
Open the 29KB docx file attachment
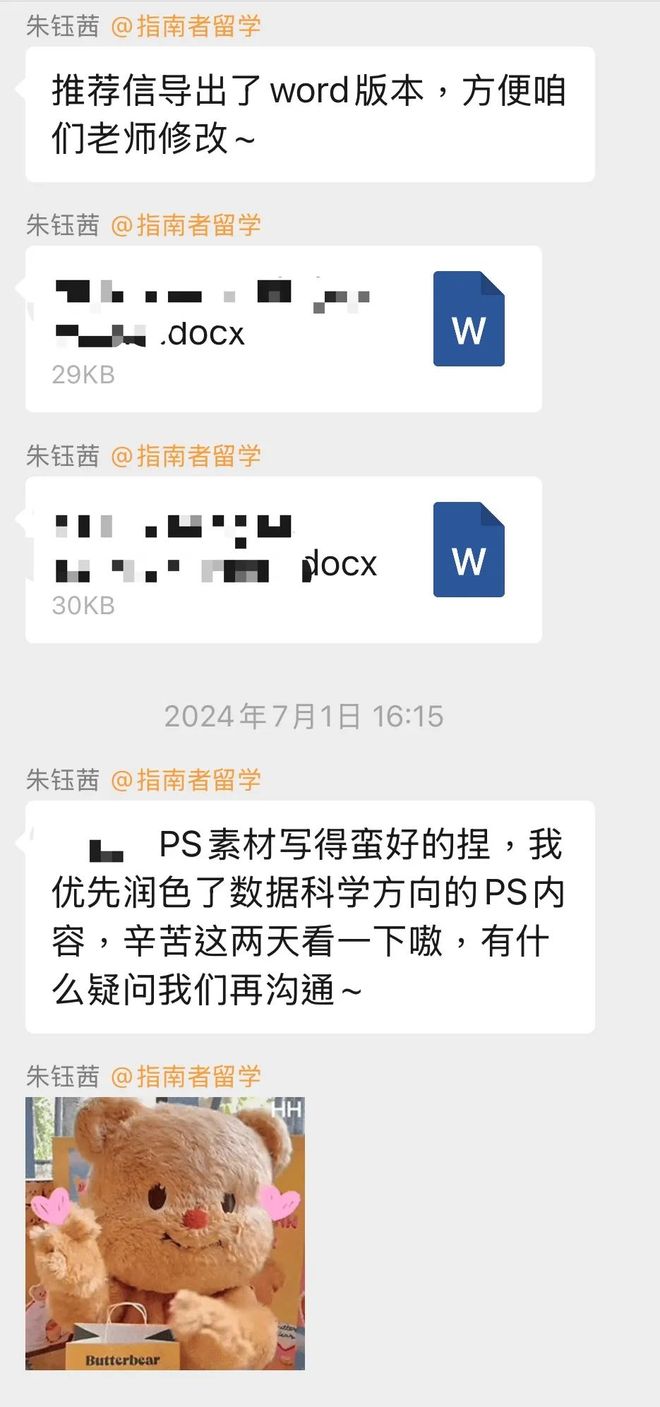coord(283,328)
